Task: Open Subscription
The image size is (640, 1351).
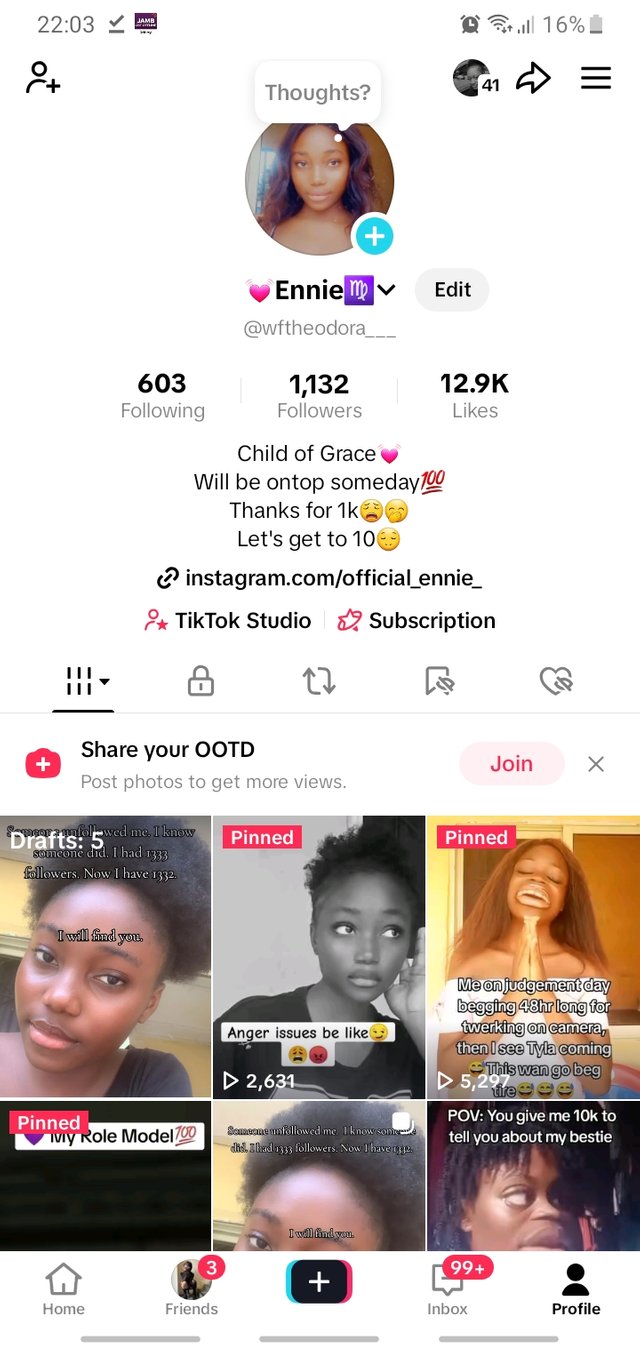Action: [x=416, y=621]
